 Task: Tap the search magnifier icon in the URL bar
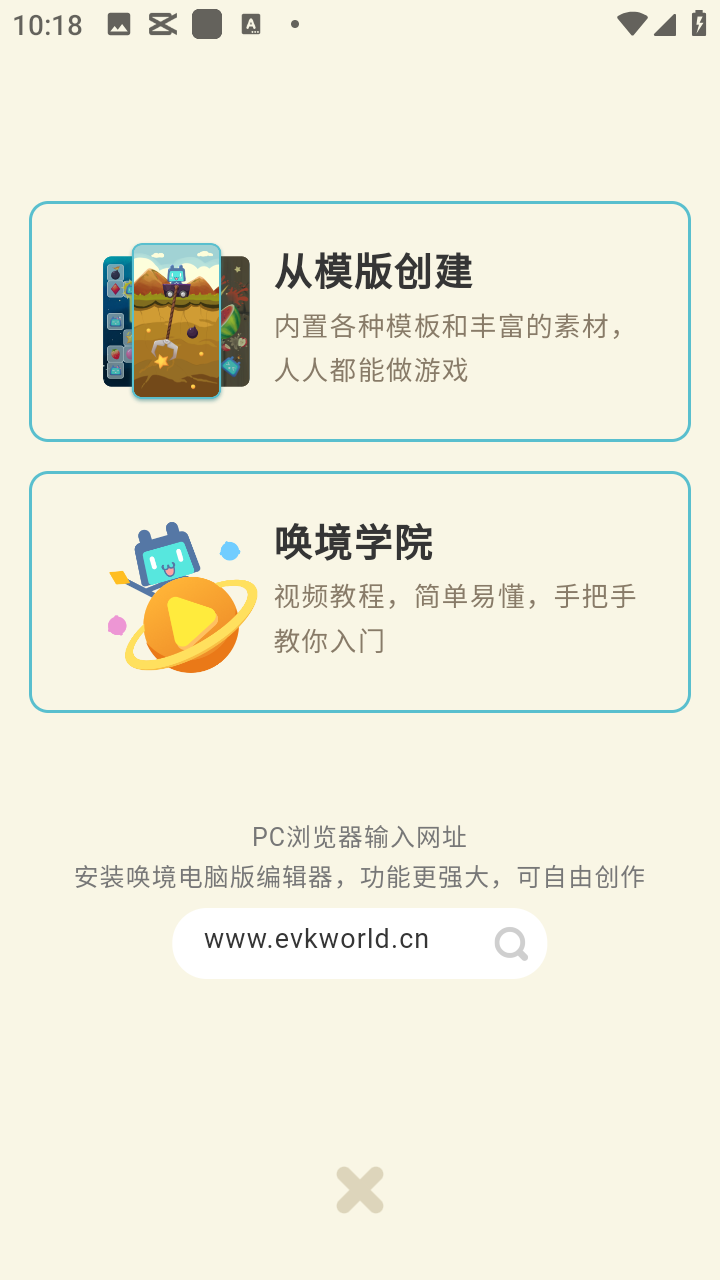[x=510, y=942]
